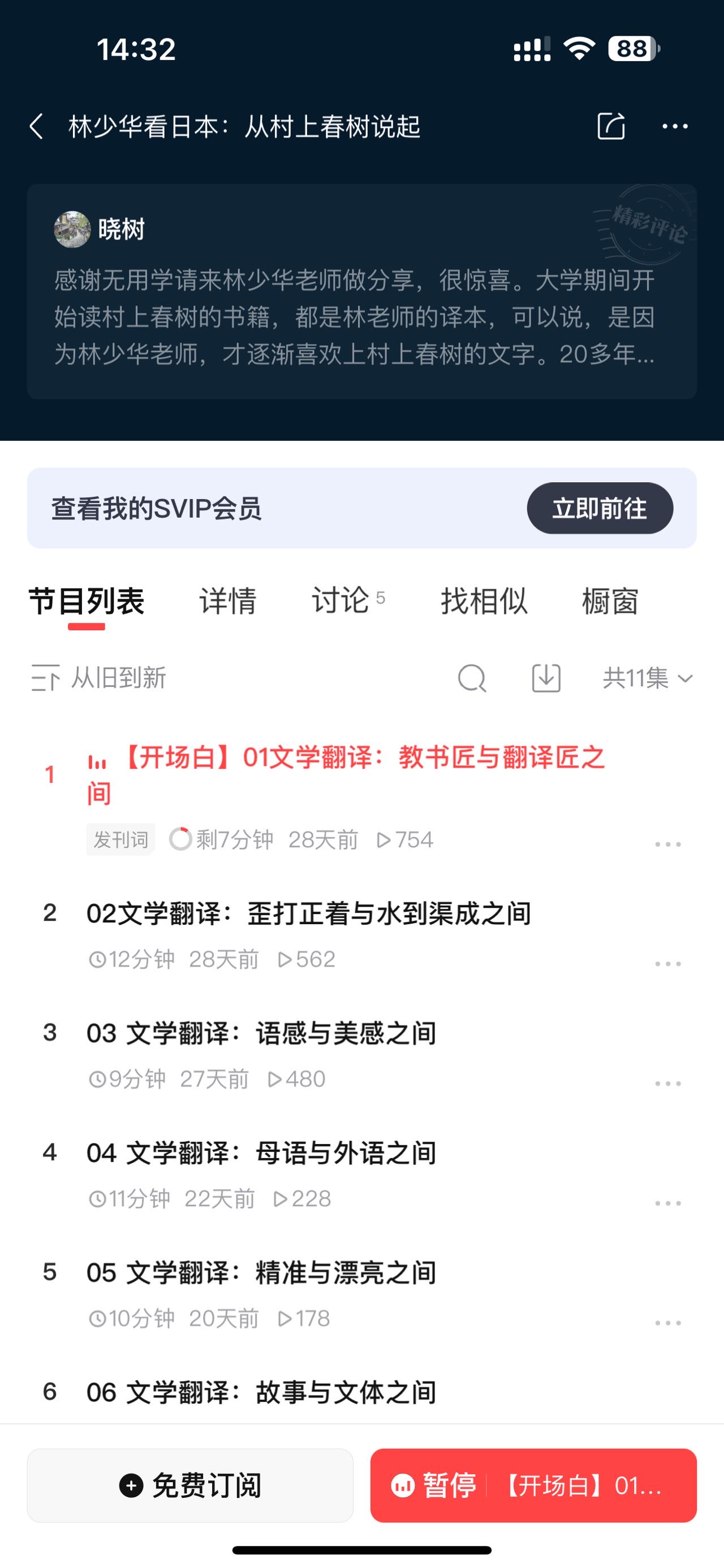The width and height of the screenshot is (724, 1568).
Task: Open options for 04 文学翻译 episode
Action: [x=666, y=1201]
